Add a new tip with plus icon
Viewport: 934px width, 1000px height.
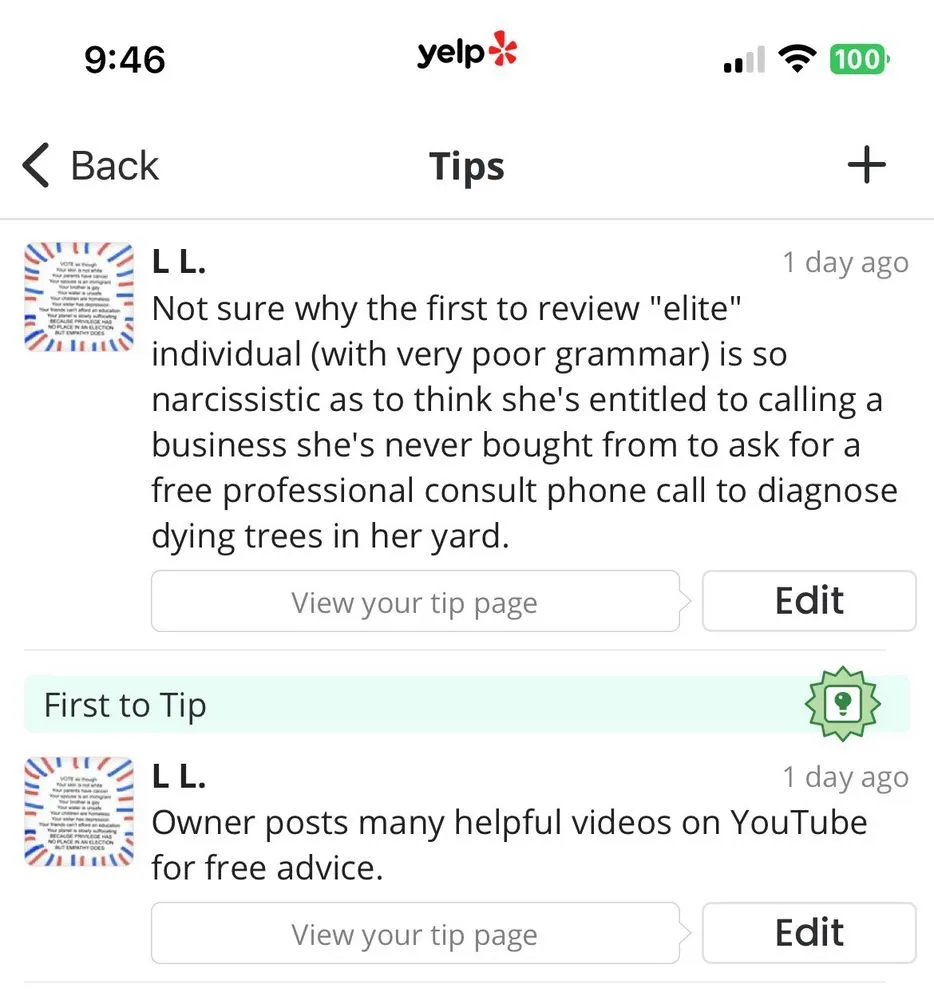(866, 165)
